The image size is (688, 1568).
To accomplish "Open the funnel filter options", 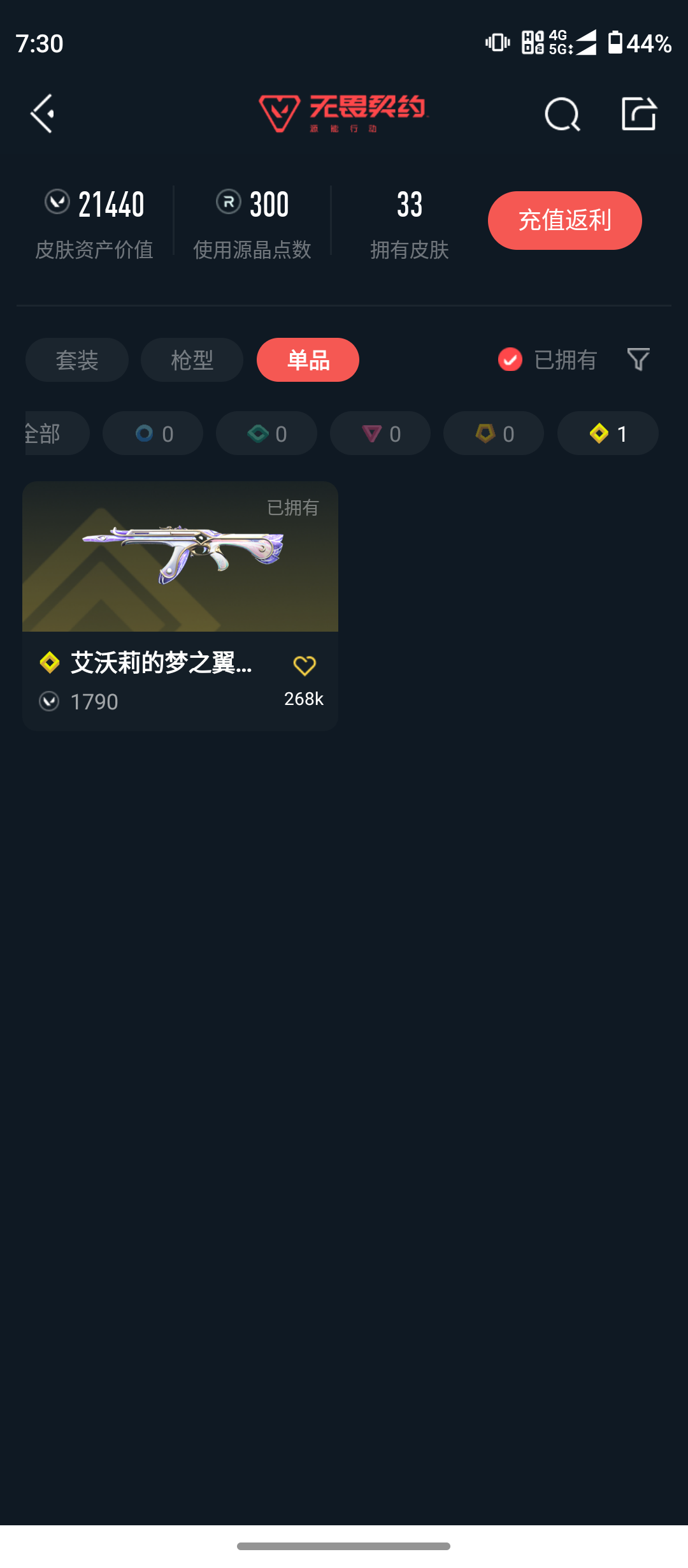I will (x=638, y=359).
